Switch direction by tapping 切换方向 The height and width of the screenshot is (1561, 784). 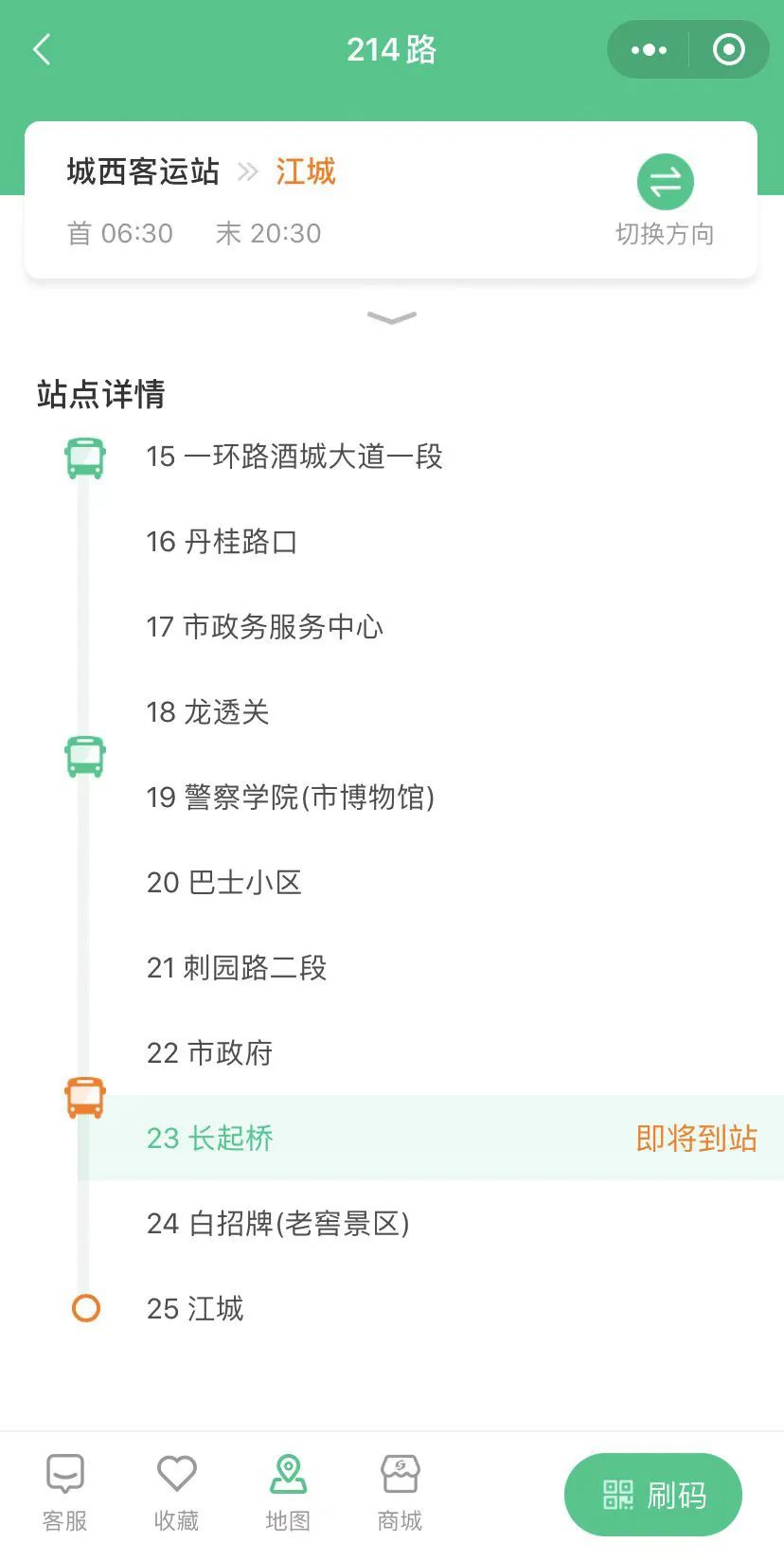(x=665, y=235)
